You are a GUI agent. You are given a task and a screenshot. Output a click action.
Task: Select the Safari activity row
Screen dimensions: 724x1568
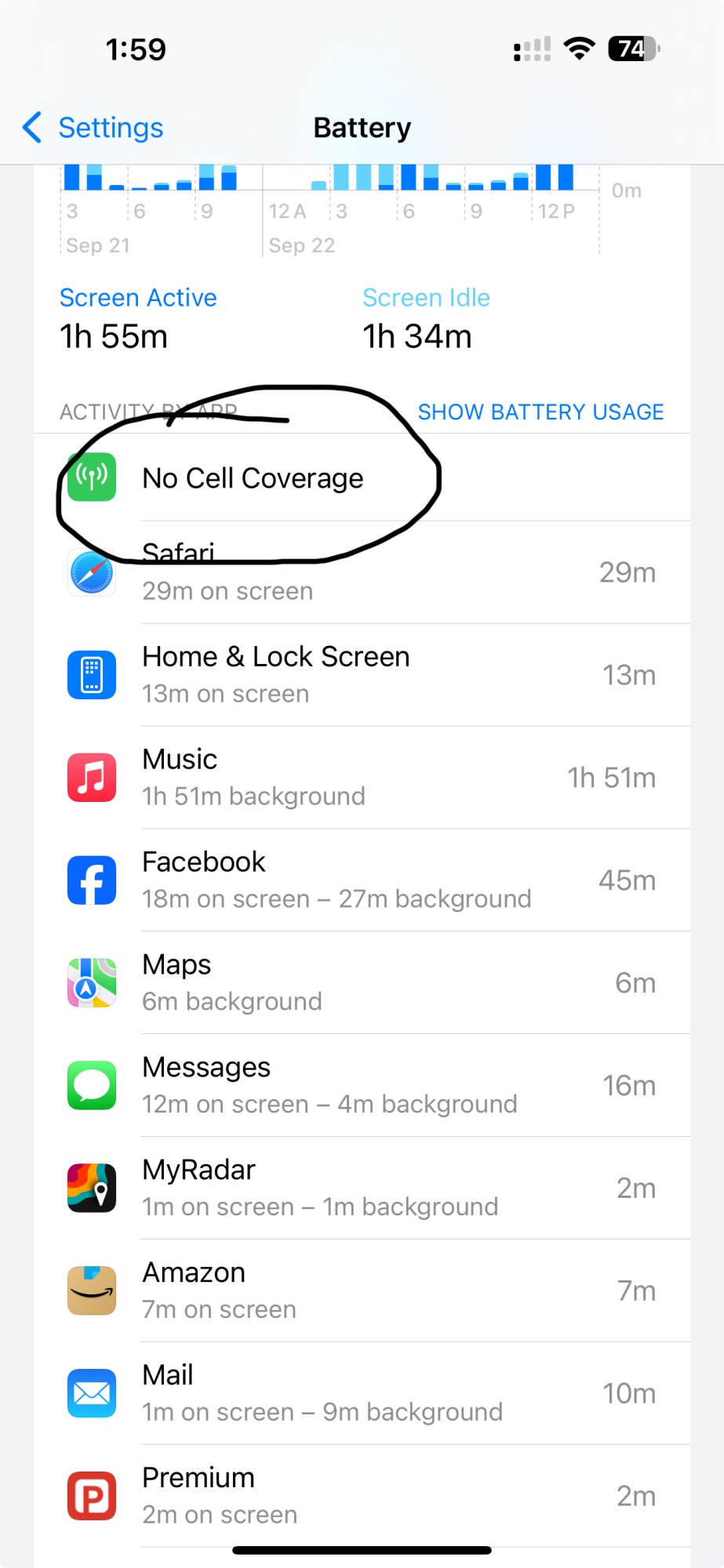click(361, 573)
